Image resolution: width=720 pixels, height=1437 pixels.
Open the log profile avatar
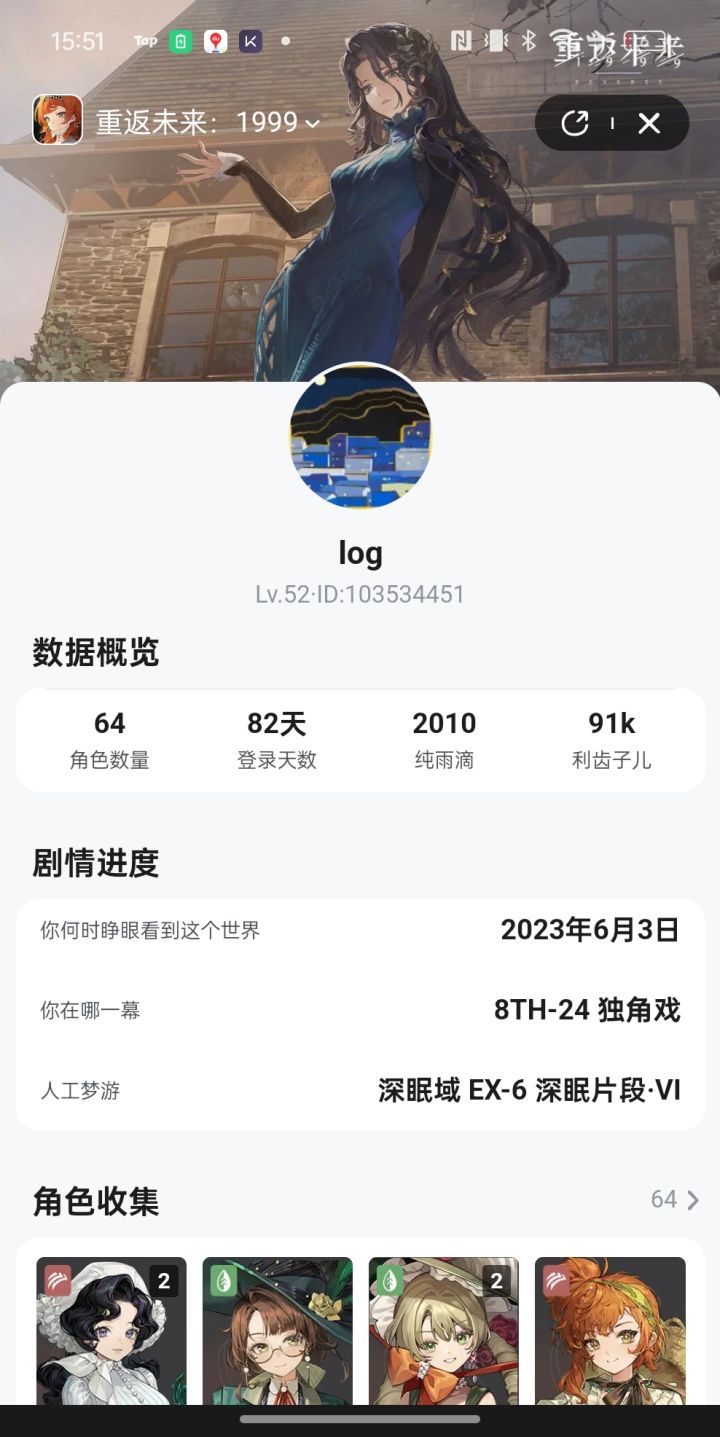coord(360,437)
